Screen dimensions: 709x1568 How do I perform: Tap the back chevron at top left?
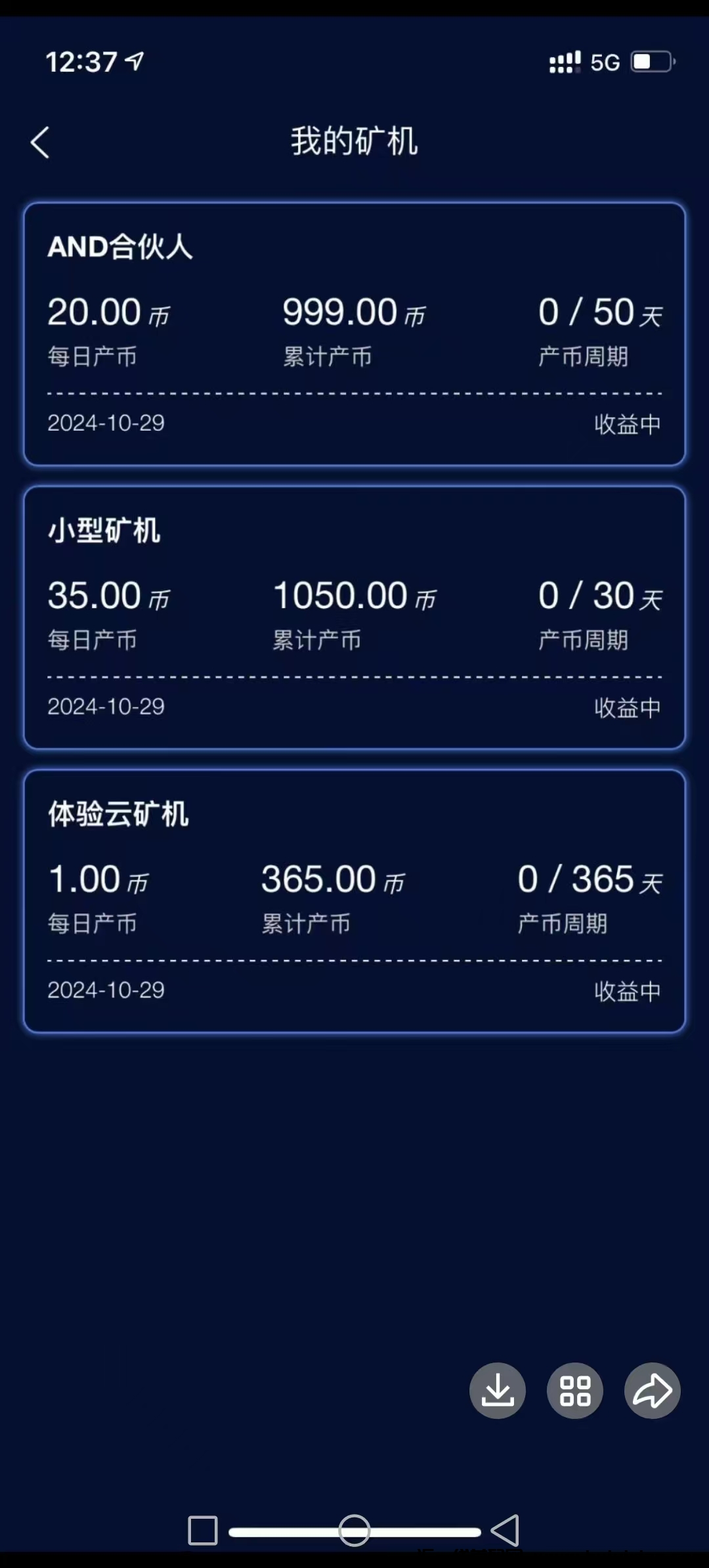tap(41, 142)
